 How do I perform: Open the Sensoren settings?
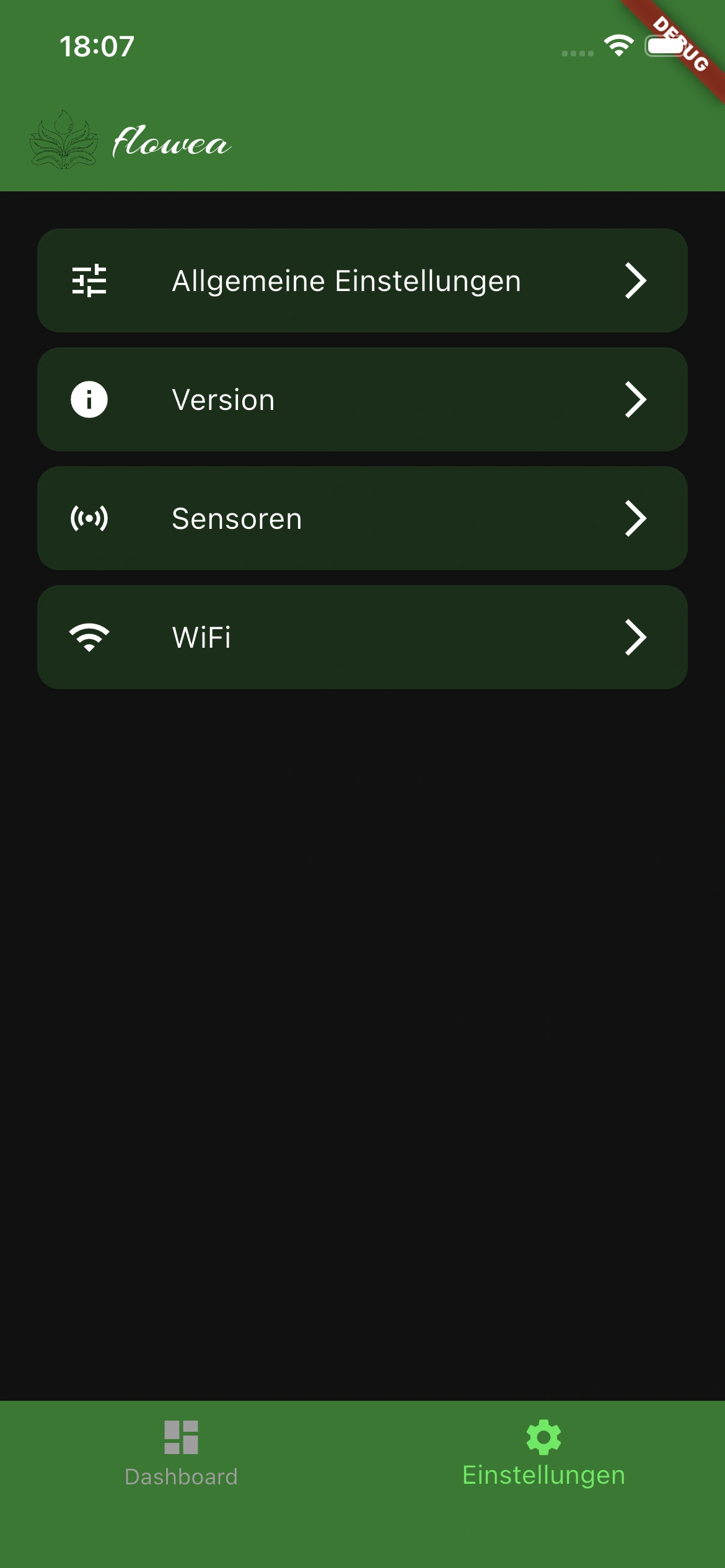pyautogui.click(x=362, y=518)
